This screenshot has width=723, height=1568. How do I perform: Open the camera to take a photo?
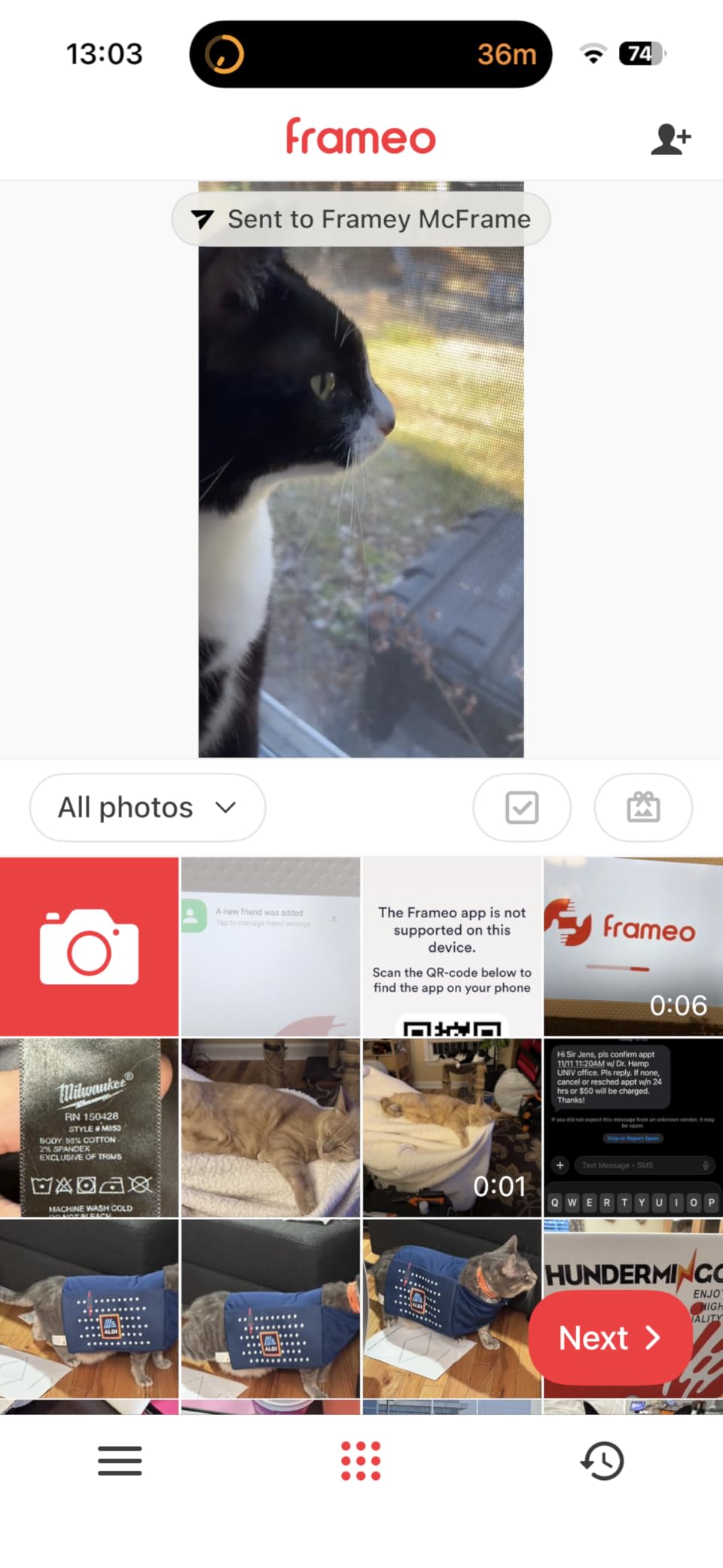89,947
